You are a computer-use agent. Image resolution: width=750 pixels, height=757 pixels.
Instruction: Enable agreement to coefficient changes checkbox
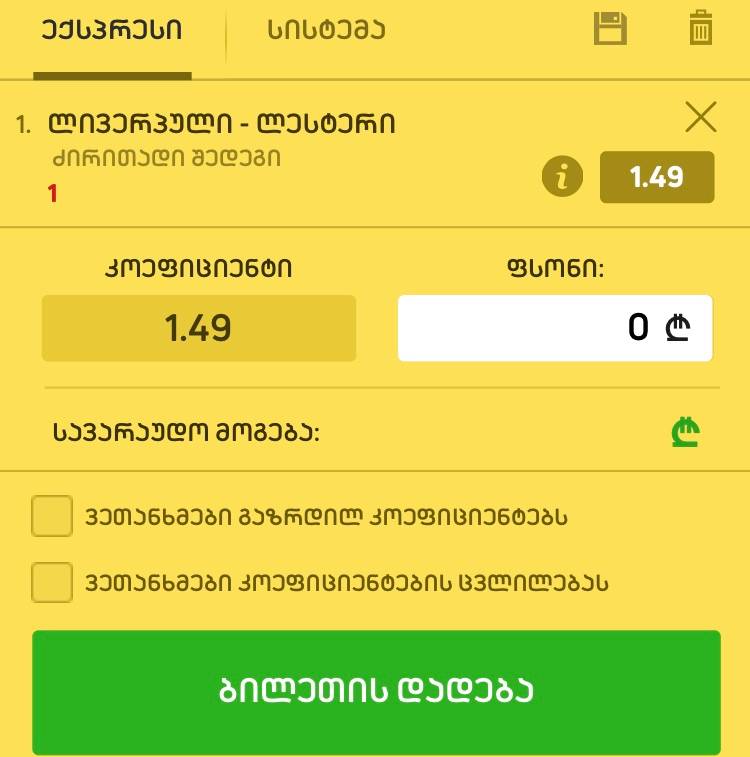point(52,581)
